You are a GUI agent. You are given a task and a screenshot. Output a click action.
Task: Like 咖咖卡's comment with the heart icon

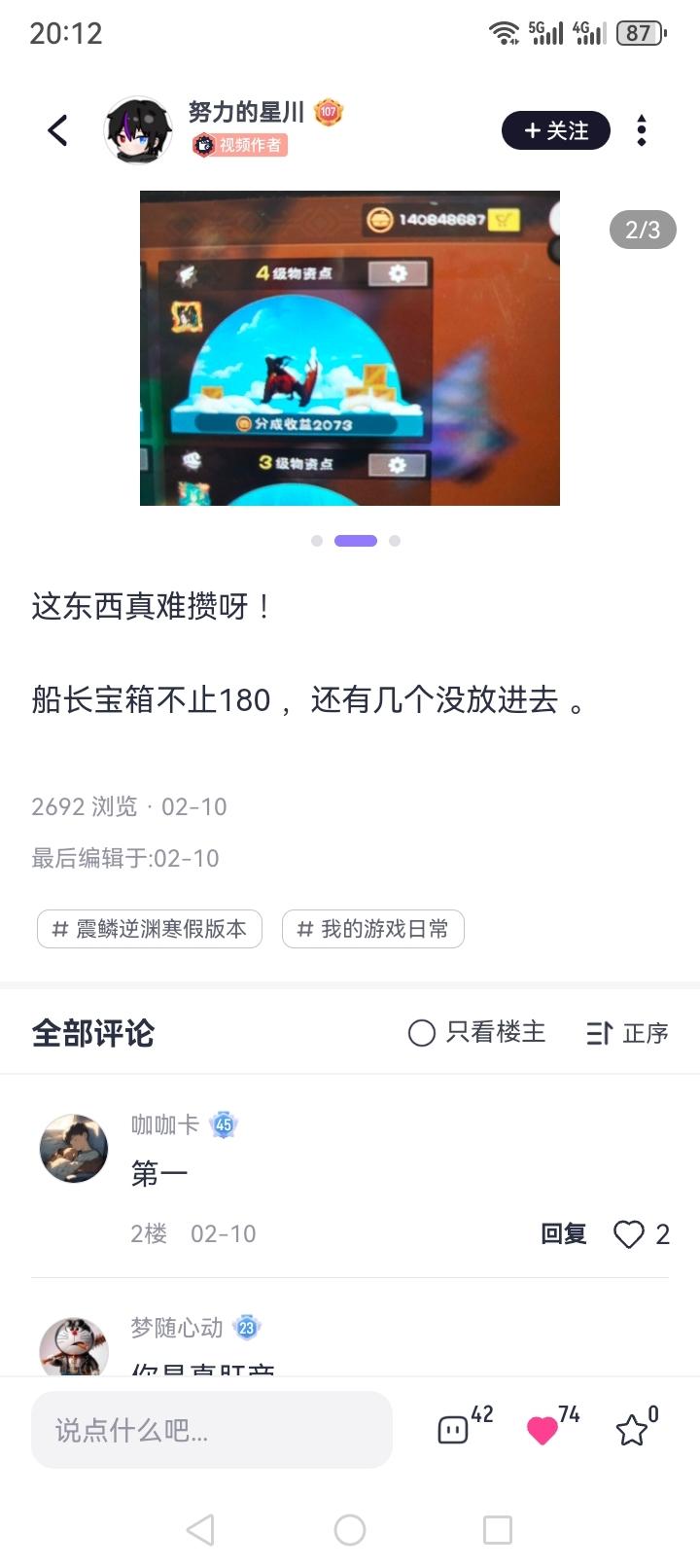pos(631,1233)
